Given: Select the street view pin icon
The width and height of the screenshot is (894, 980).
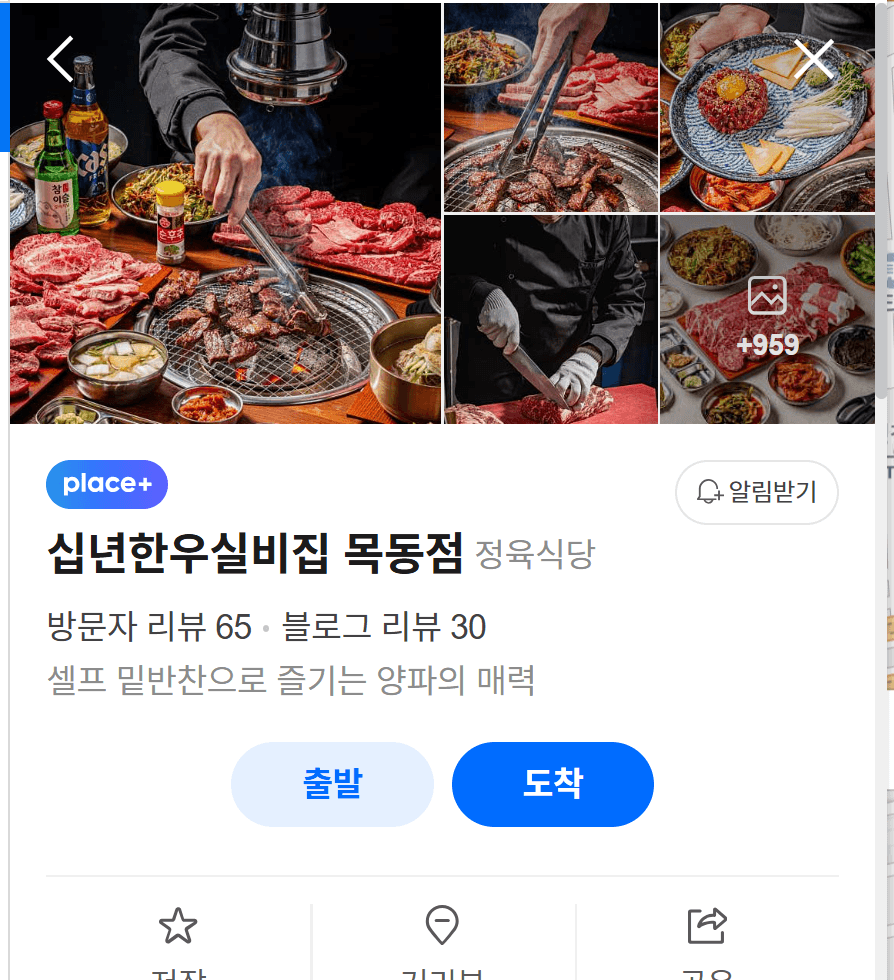Looking at the screenshot, I should click(x=441, y=926).
